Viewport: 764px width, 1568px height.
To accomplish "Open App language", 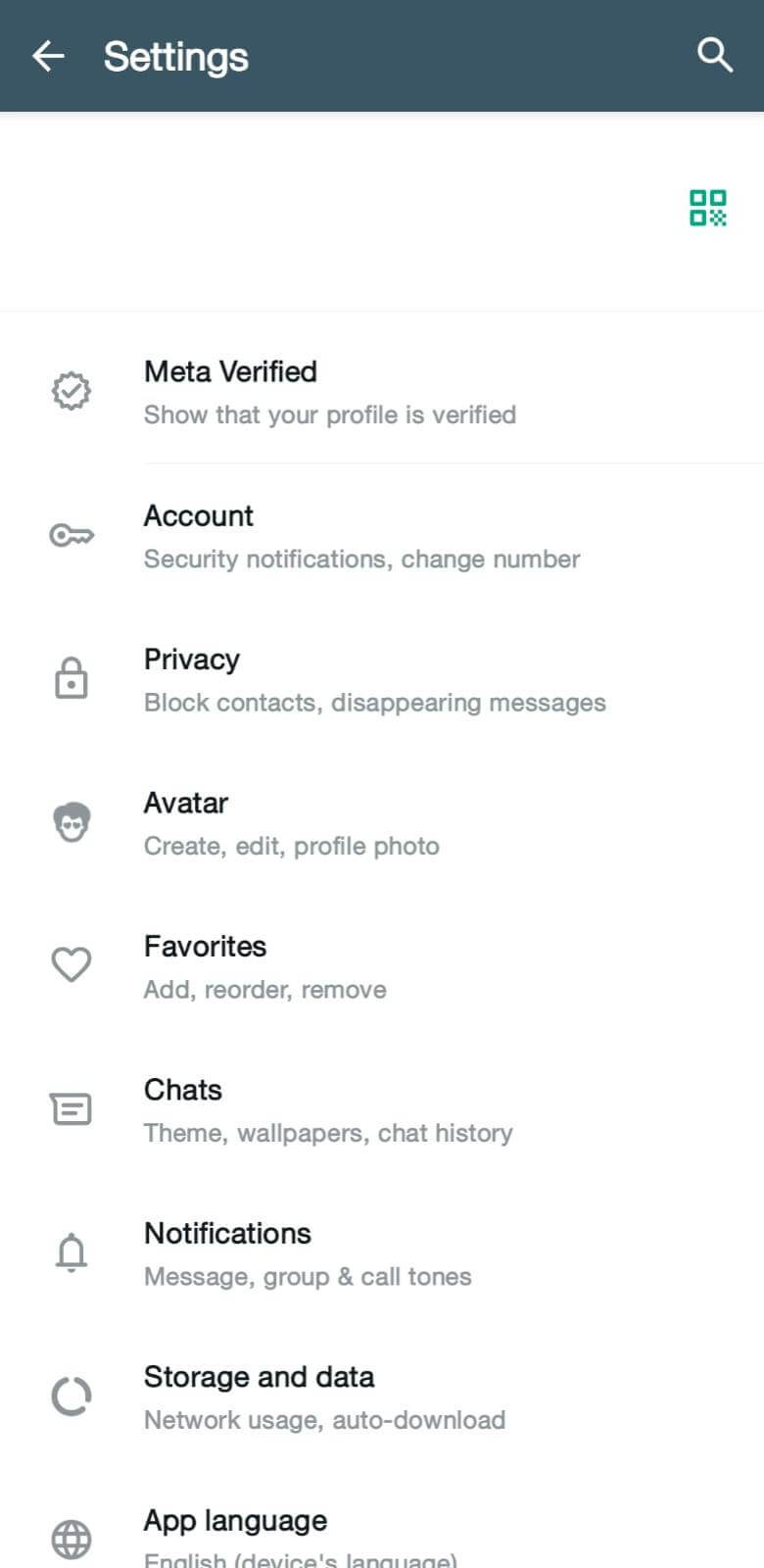I will (x=382, y=1519).
